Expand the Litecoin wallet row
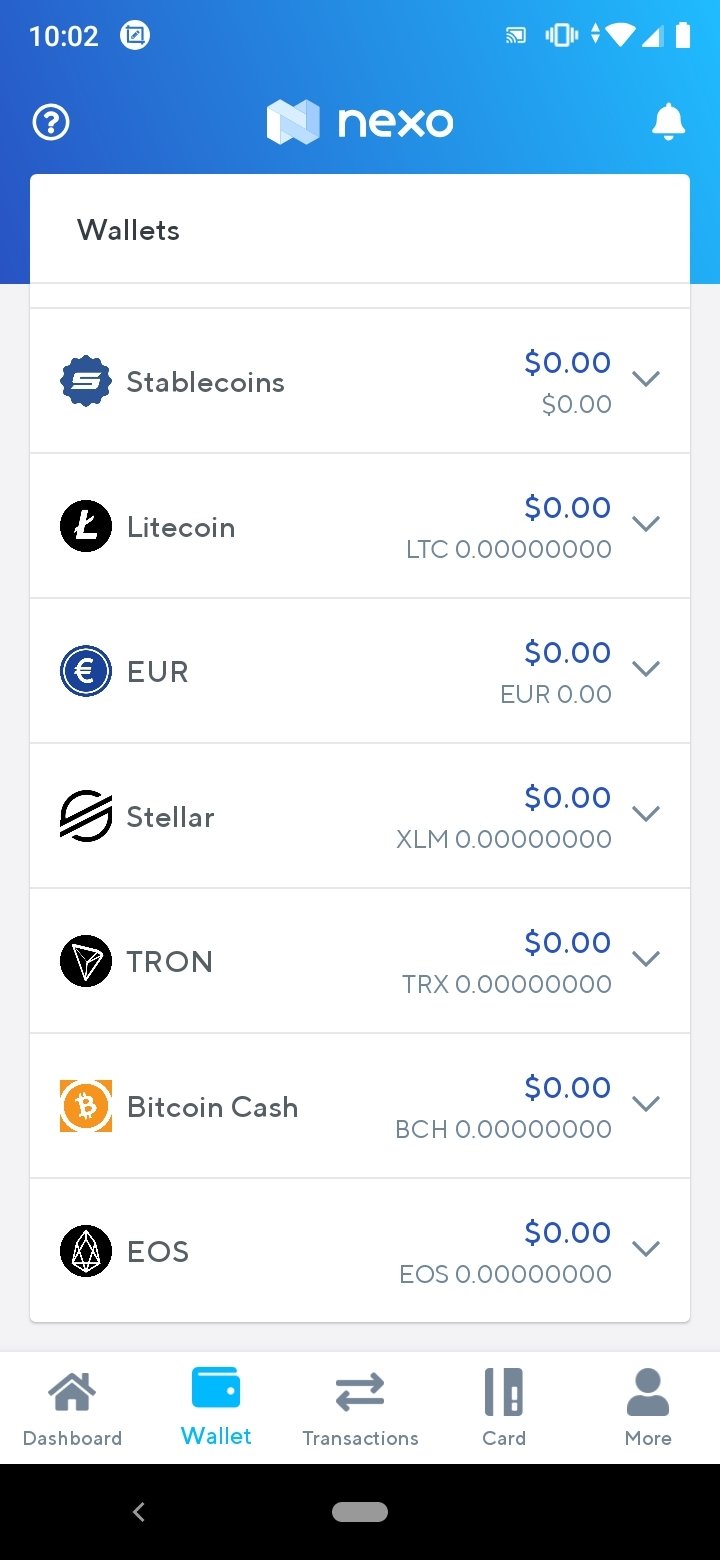Viewport: 720px width, 1560px height. click(360, 526)
